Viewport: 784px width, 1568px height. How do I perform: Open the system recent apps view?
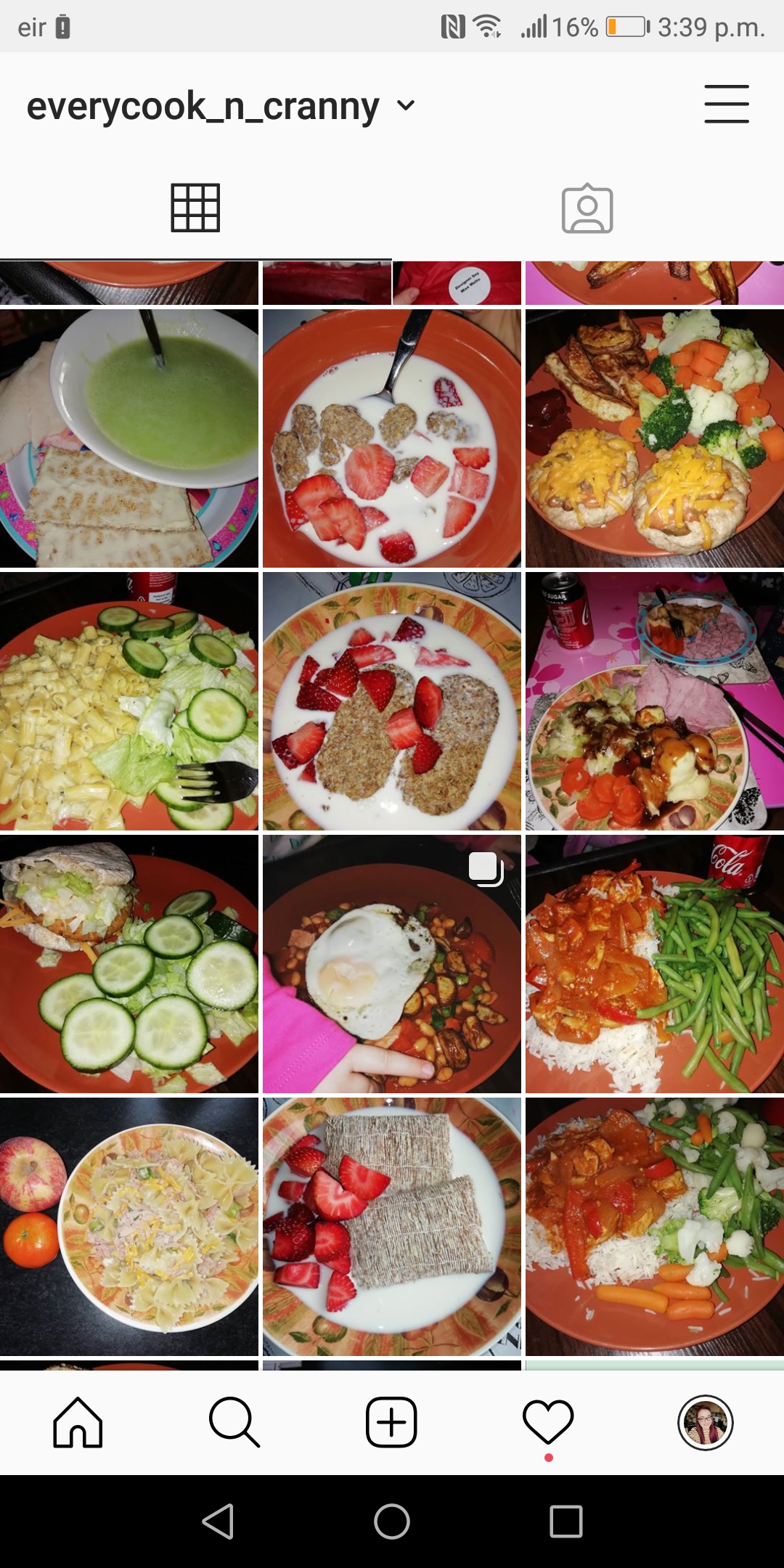pyautogui.click(x=566, y=1521)
